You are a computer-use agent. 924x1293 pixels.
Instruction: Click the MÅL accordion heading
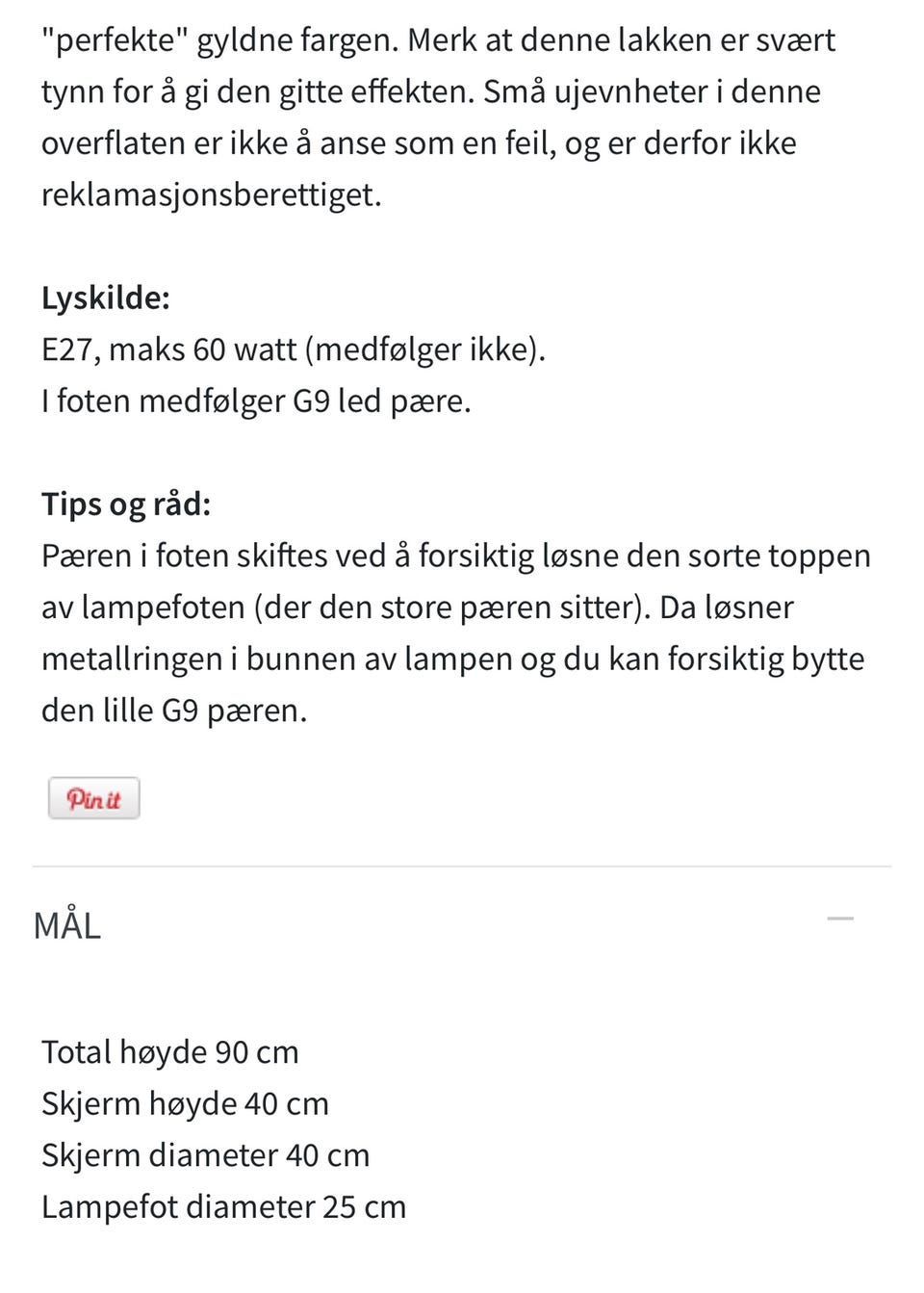[x=67, y=925]
